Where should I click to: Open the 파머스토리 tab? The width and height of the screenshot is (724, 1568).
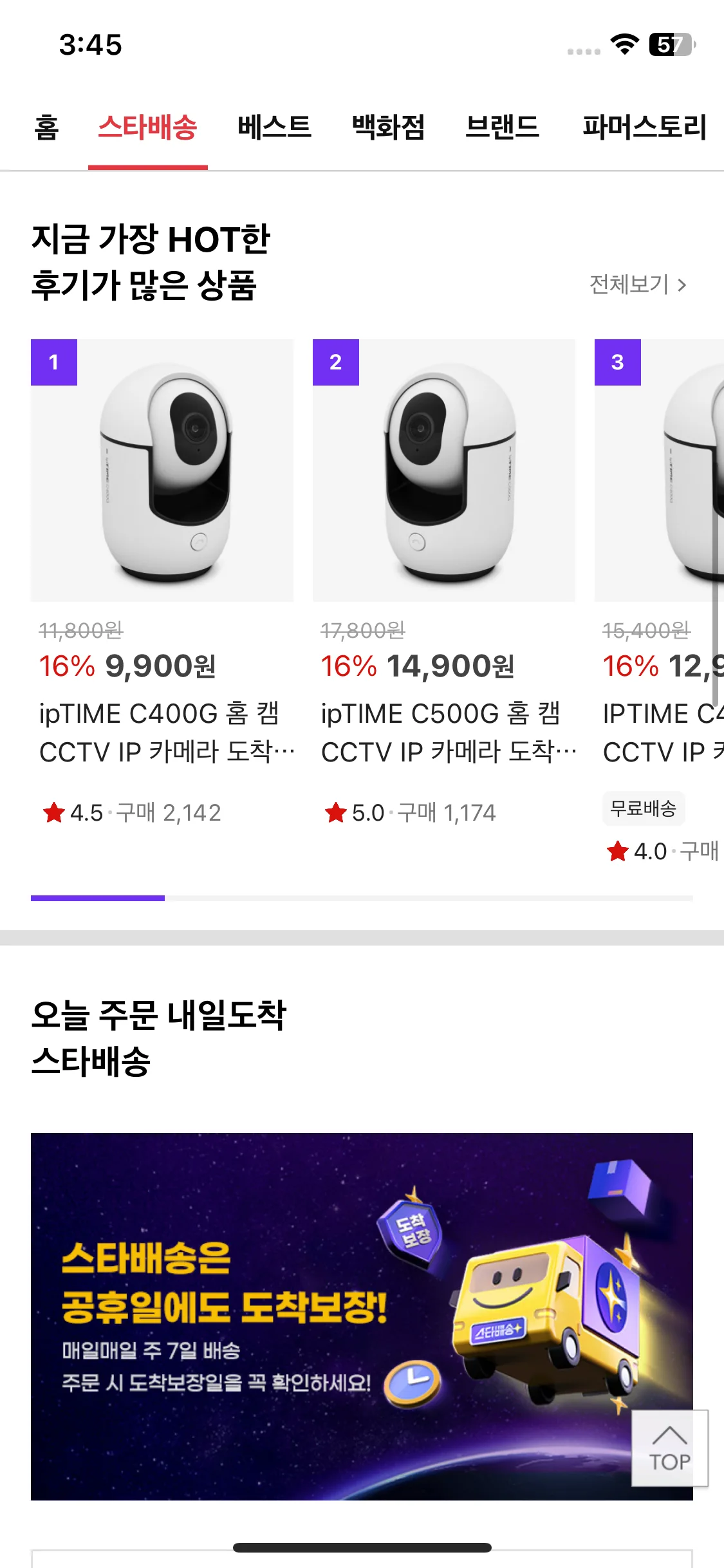(x=644, y=127)
